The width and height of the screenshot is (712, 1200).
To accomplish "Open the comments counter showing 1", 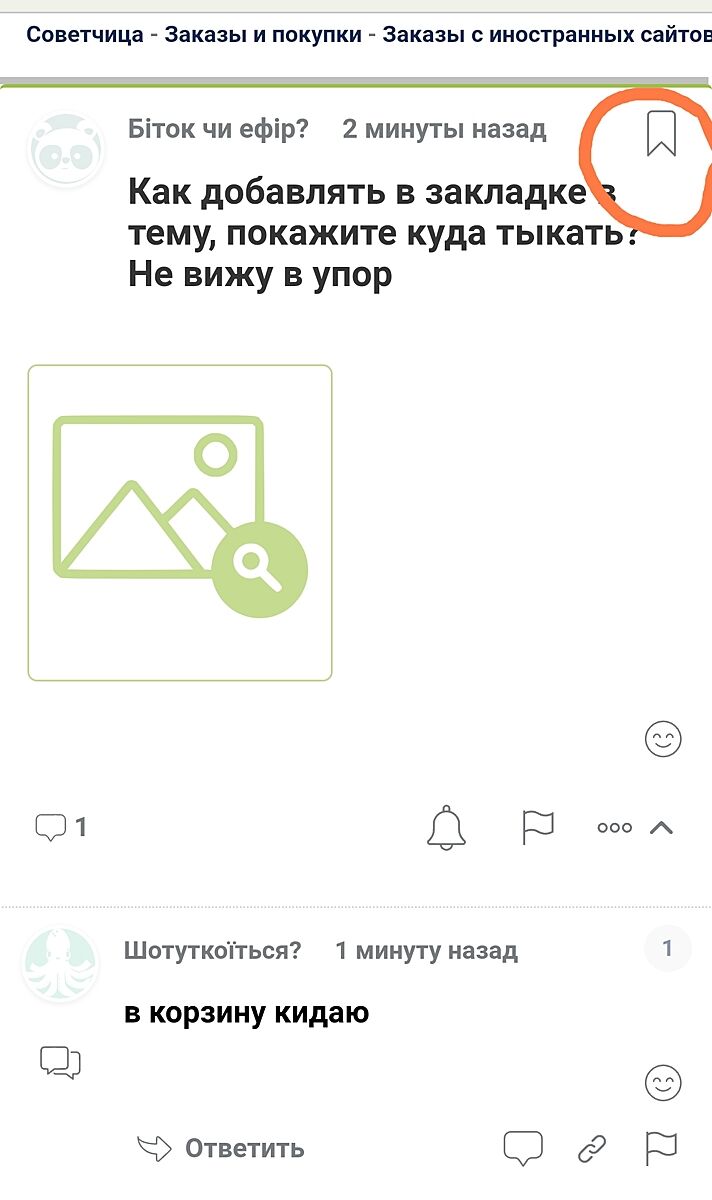I will pyautogui.click(x=61, y=827).
